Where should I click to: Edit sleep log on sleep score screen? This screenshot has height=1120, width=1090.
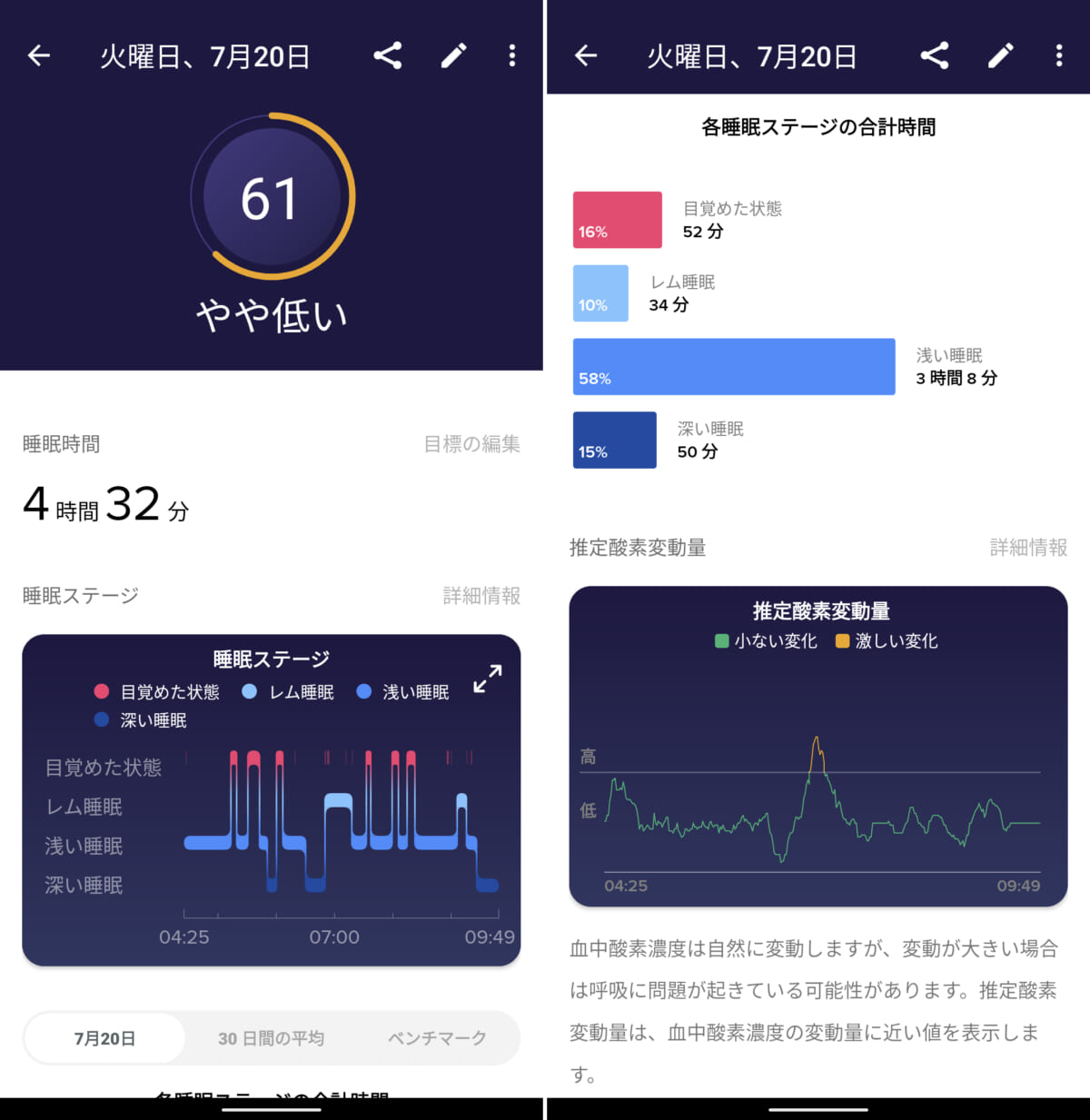454,56
